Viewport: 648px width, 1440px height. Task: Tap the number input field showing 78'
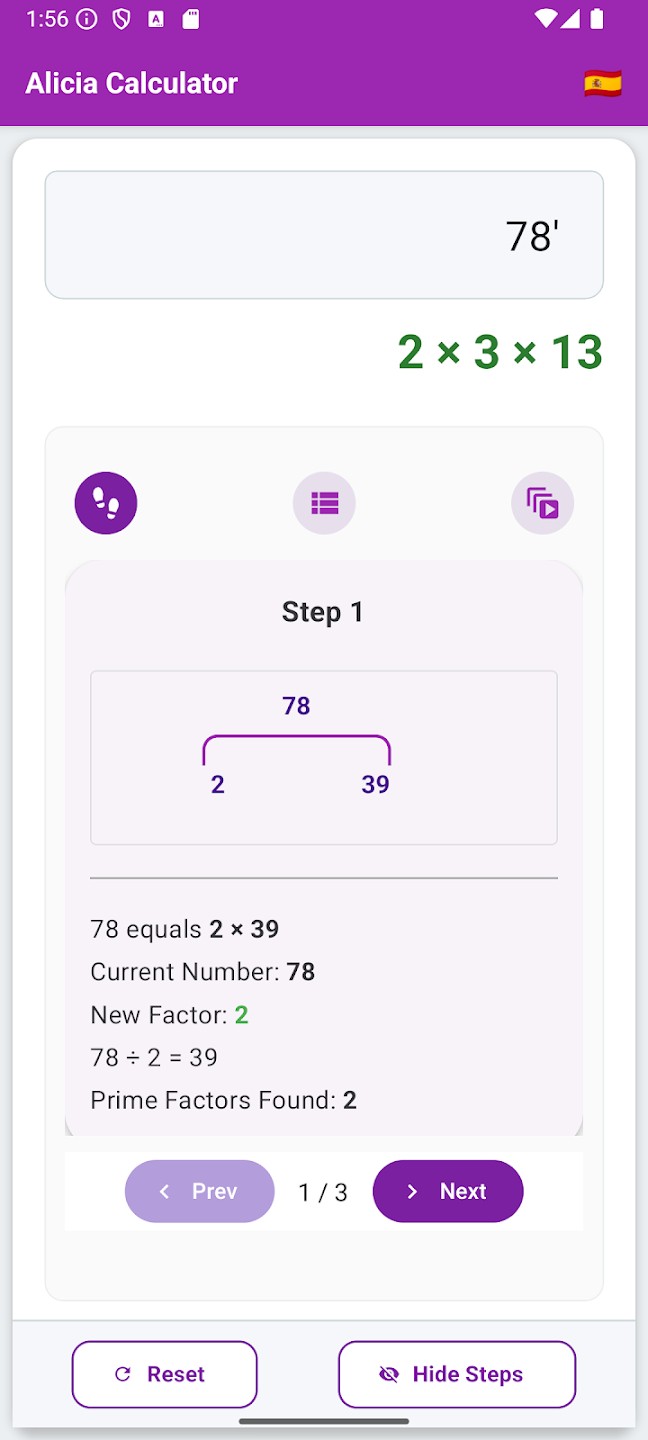click(324, 235)
